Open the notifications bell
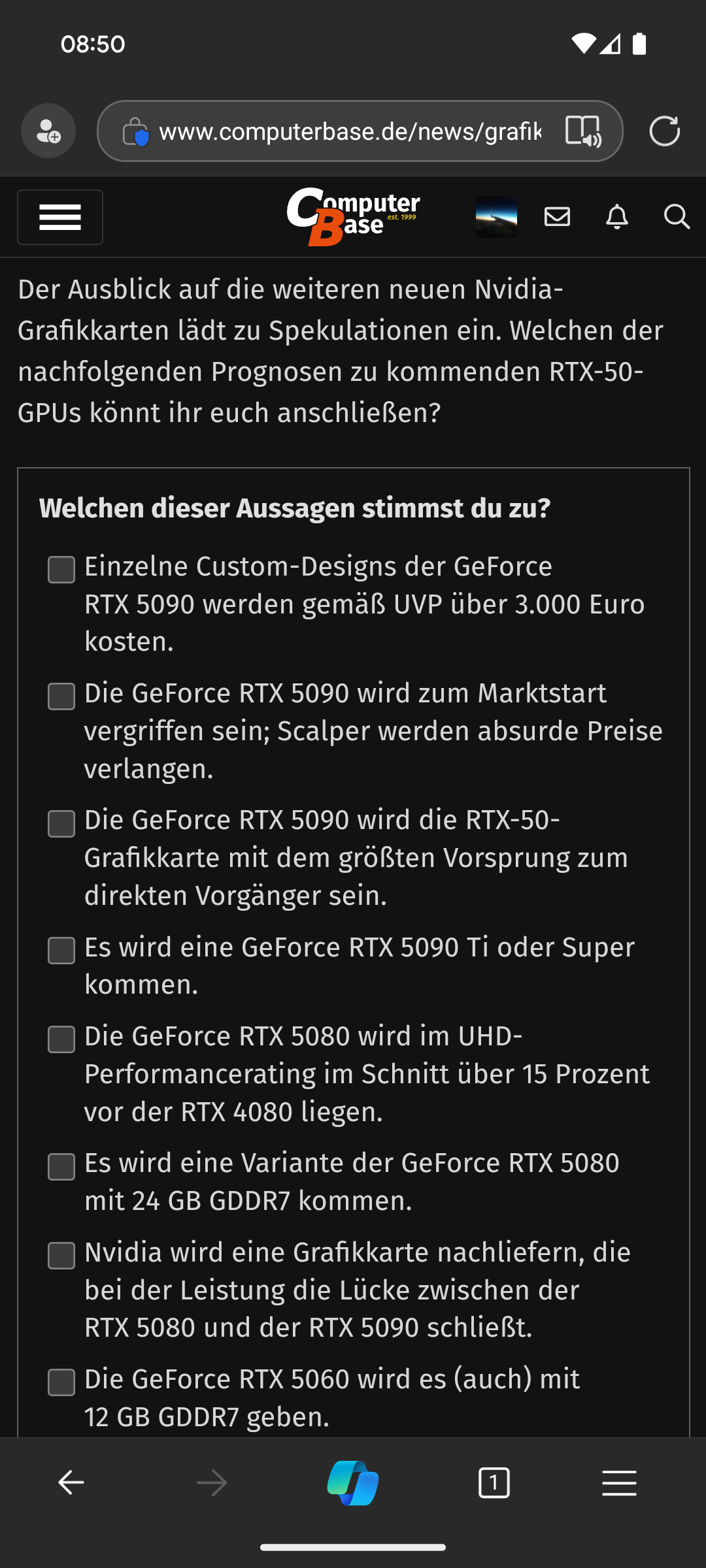 pyautogui.click(x=616, y=217)
